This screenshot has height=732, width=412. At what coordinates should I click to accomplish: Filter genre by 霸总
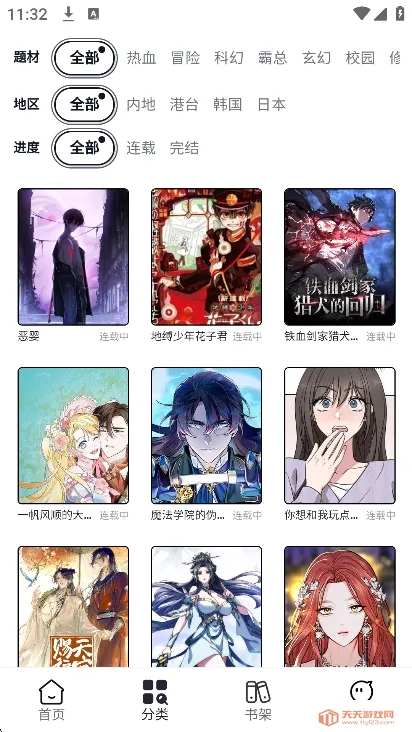point(272,58)
